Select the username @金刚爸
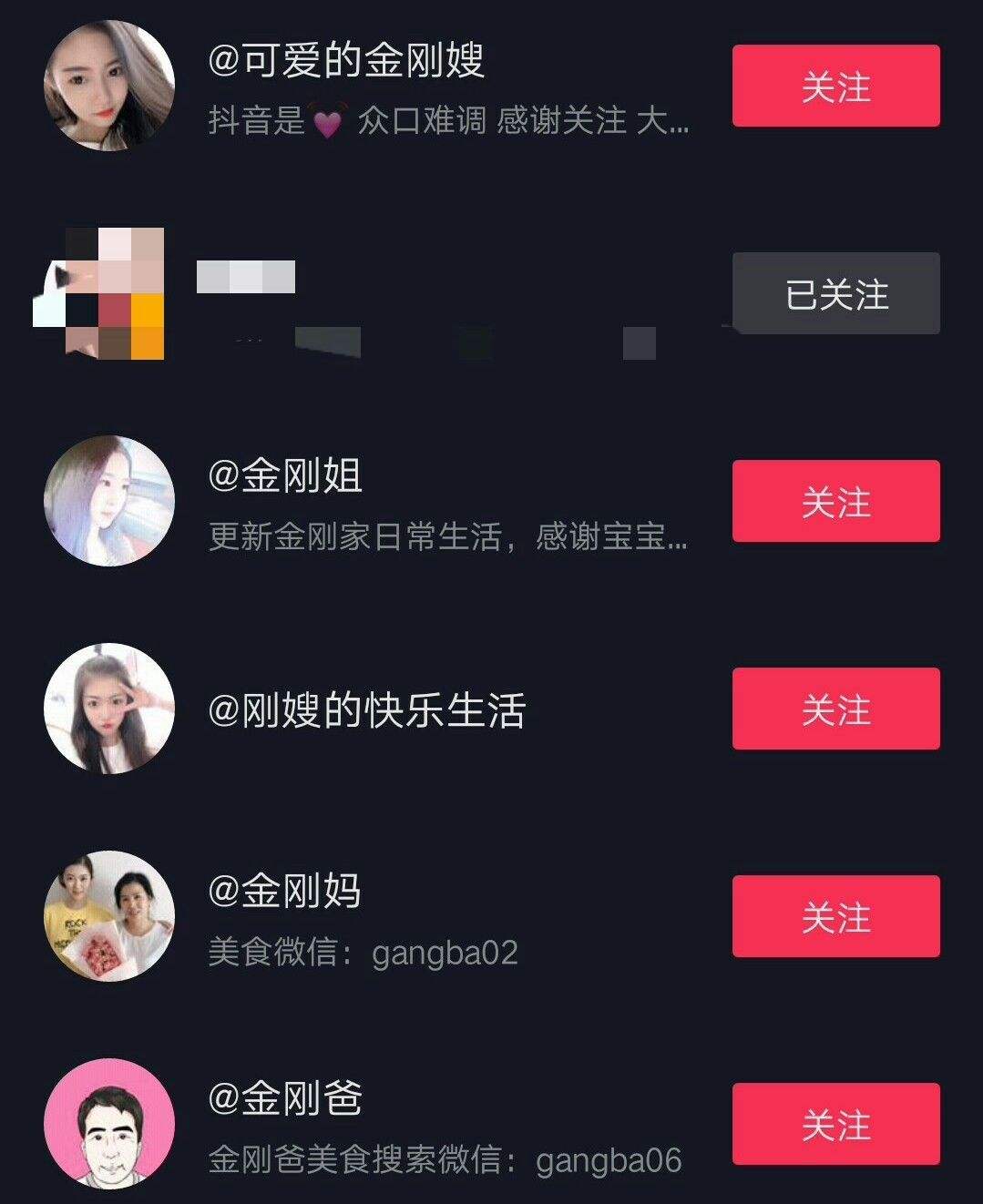983x1204 pixels. click(x=284, y=1097)
